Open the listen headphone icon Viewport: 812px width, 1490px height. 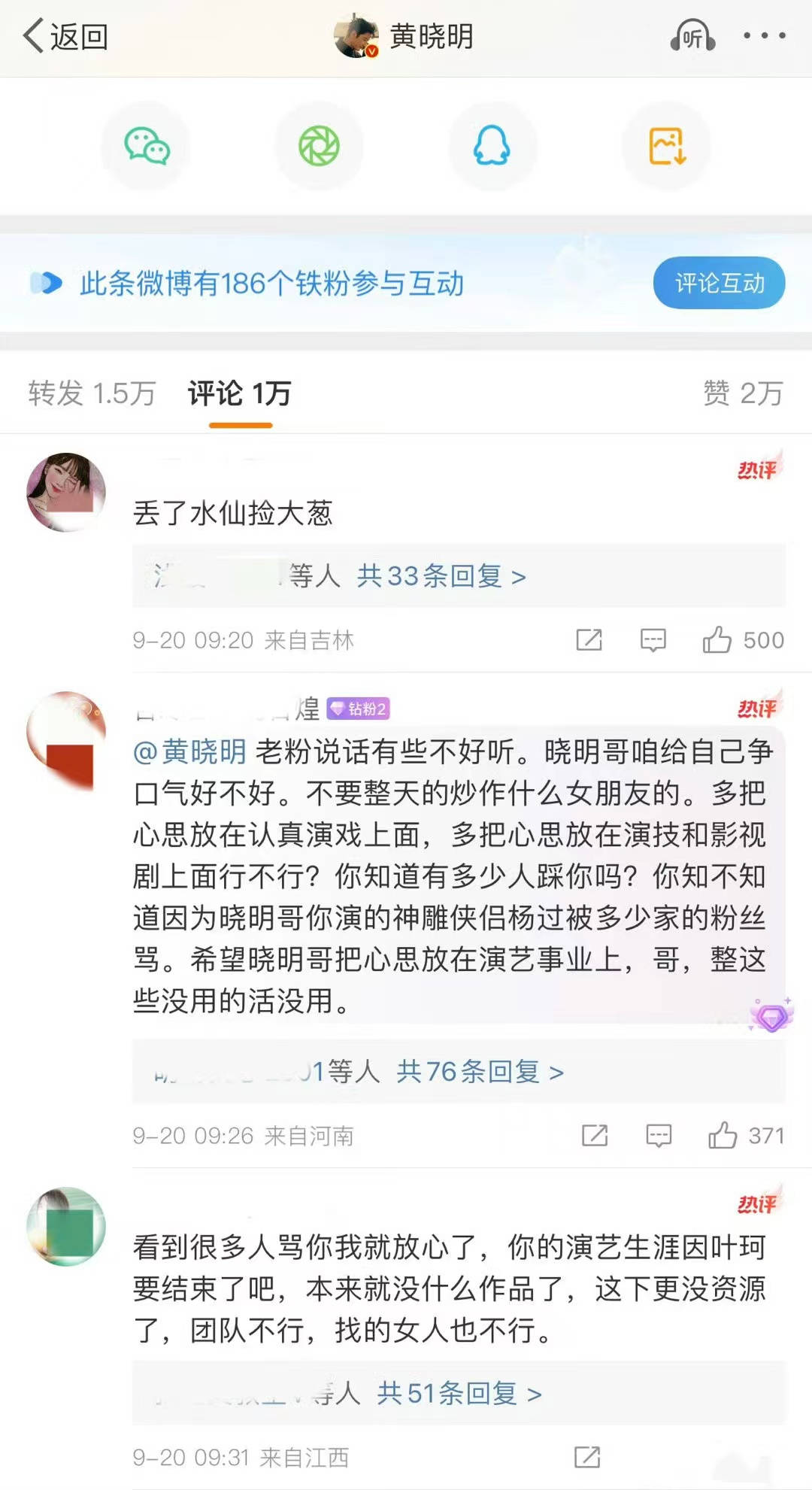(x=692, y=36)
